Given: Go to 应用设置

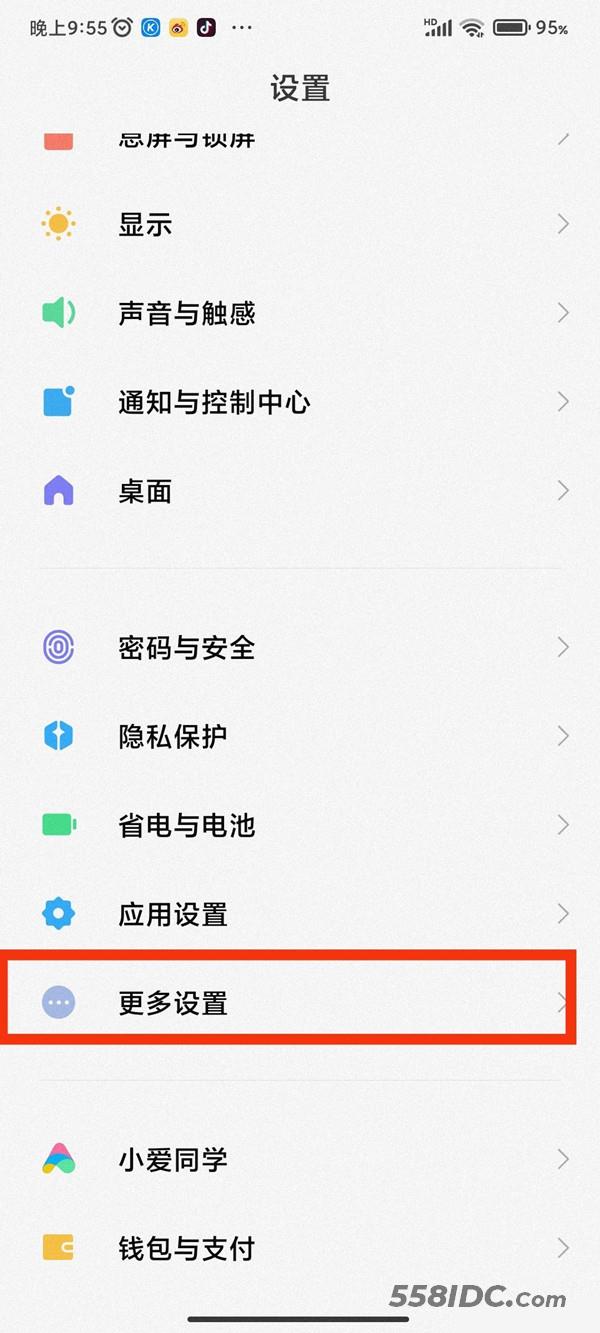Looking at the screenshot, I should coord(300,914).
